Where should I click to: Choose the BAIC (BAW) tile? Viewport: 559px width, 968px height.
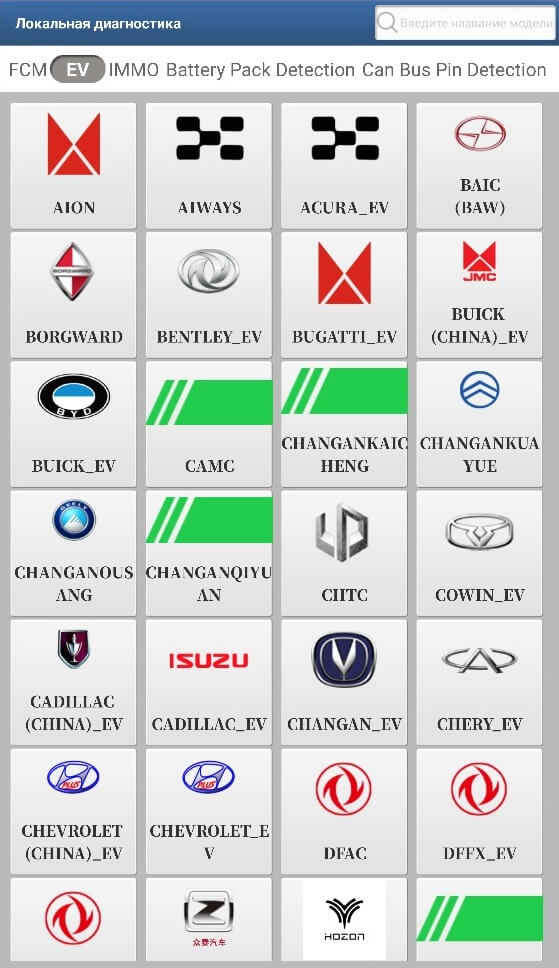point(479,166)
